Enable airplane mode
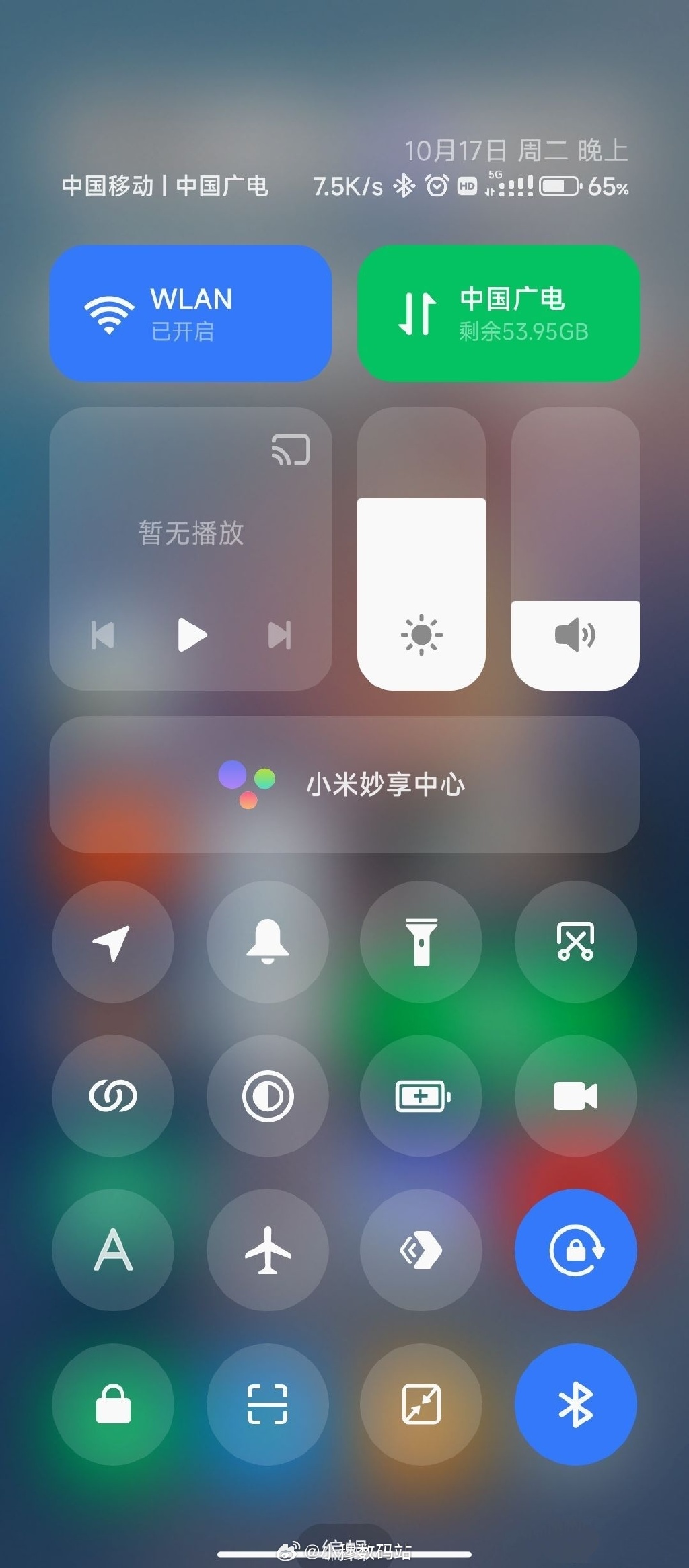689x1568 pixels. click(x=268, y=1250)
